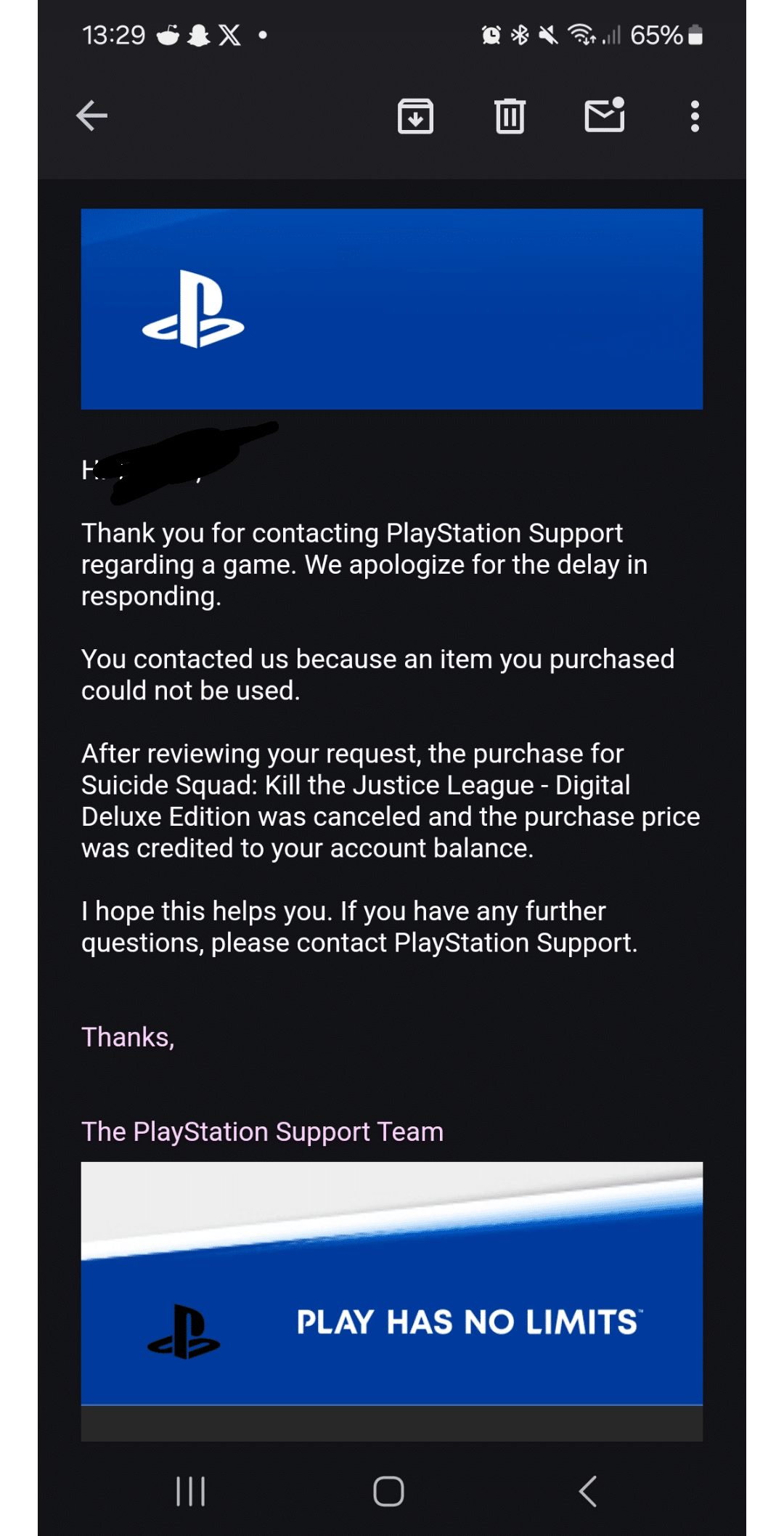Open the recent apps view
Screen dimensions: 784x1536
(191, 1492)
